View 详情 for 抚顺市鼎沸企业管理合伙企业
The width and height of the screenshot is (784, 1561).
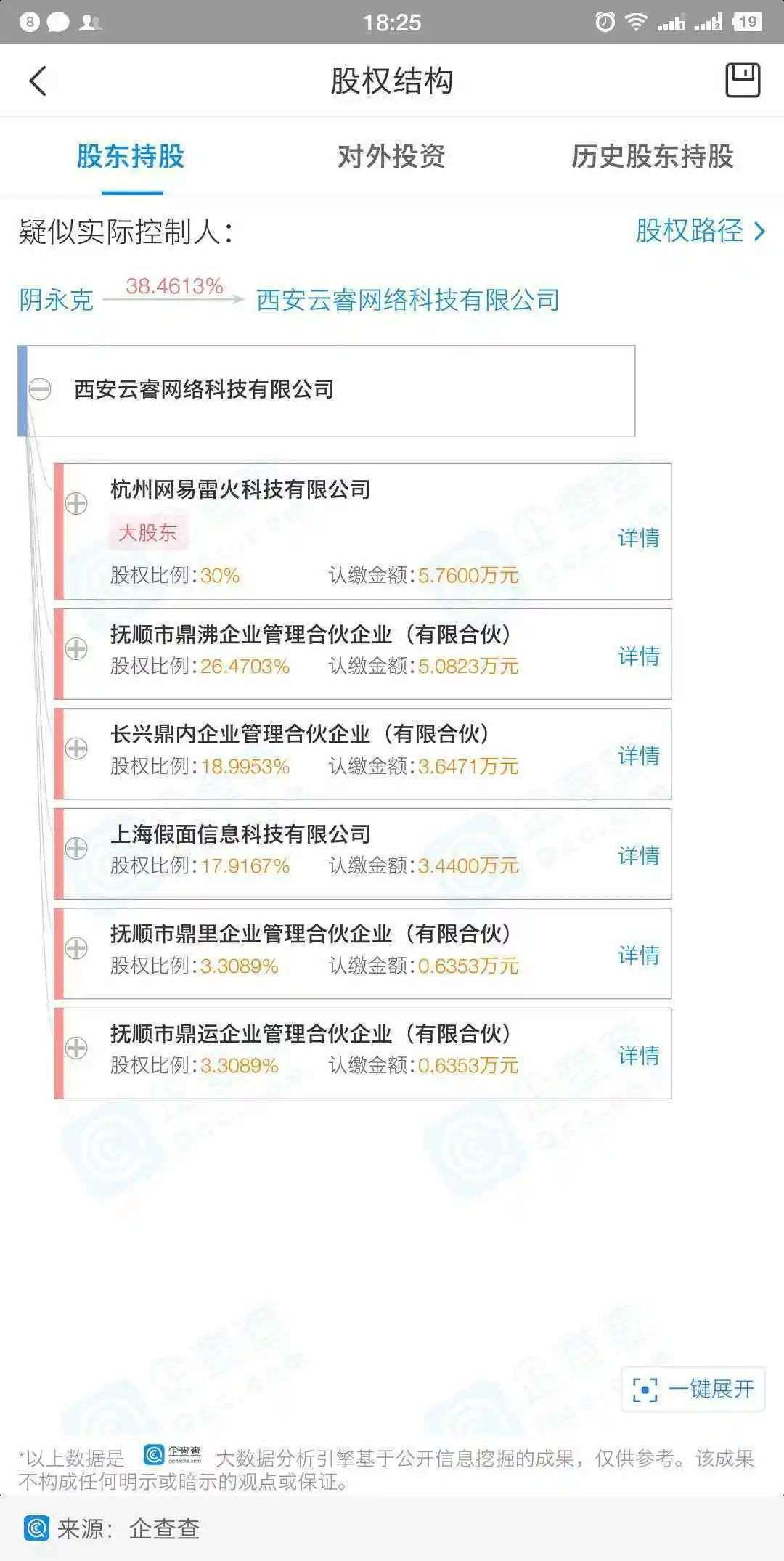638,656
